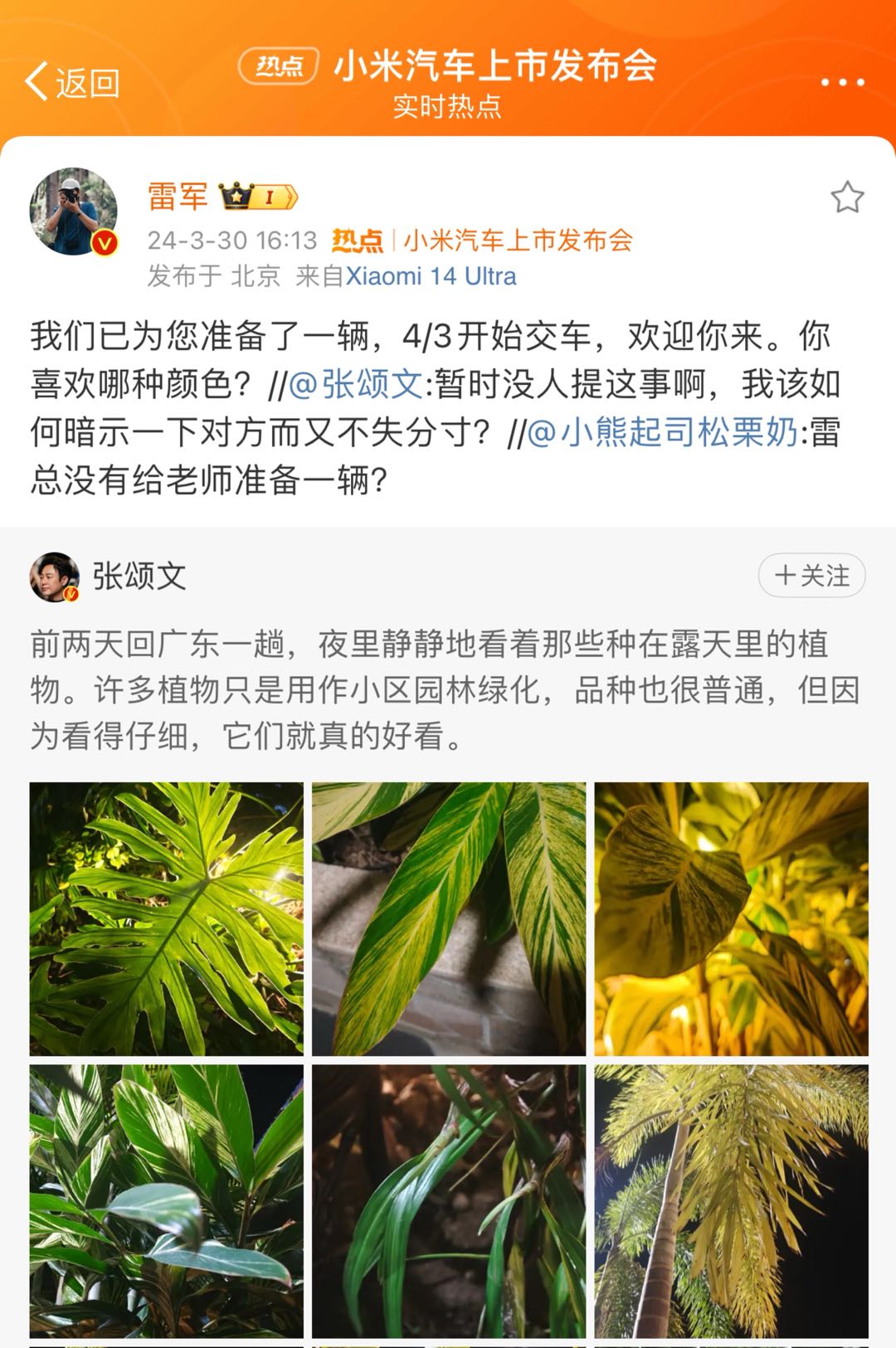Follow 张颂文 with the +关注 button
This screenshot has height=1348, width=896.
tap(811, 576)
